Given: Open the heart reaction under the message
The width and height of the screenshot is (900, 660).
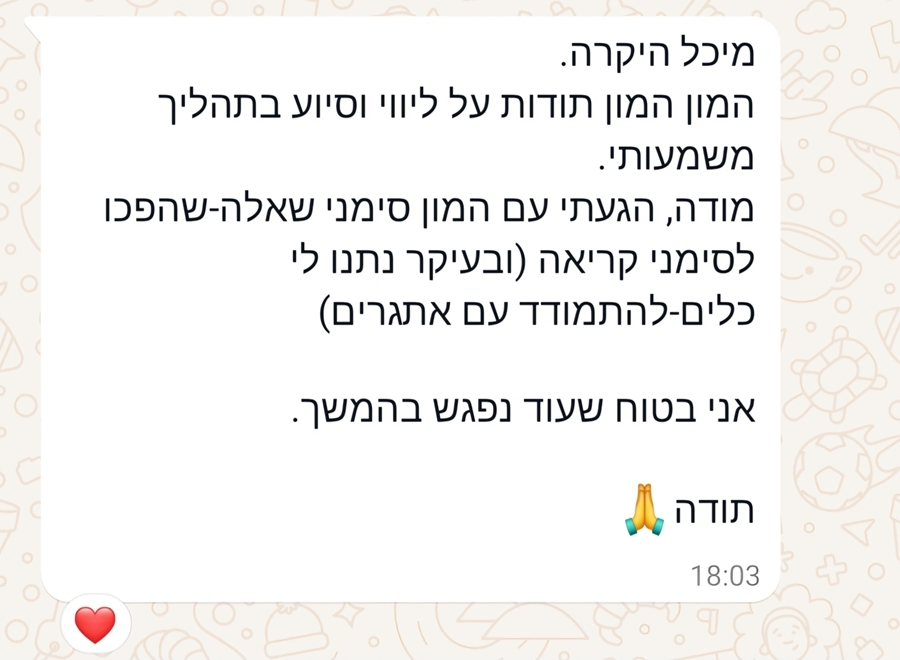Looking at the screenshot, I should [x=95, y=625].
